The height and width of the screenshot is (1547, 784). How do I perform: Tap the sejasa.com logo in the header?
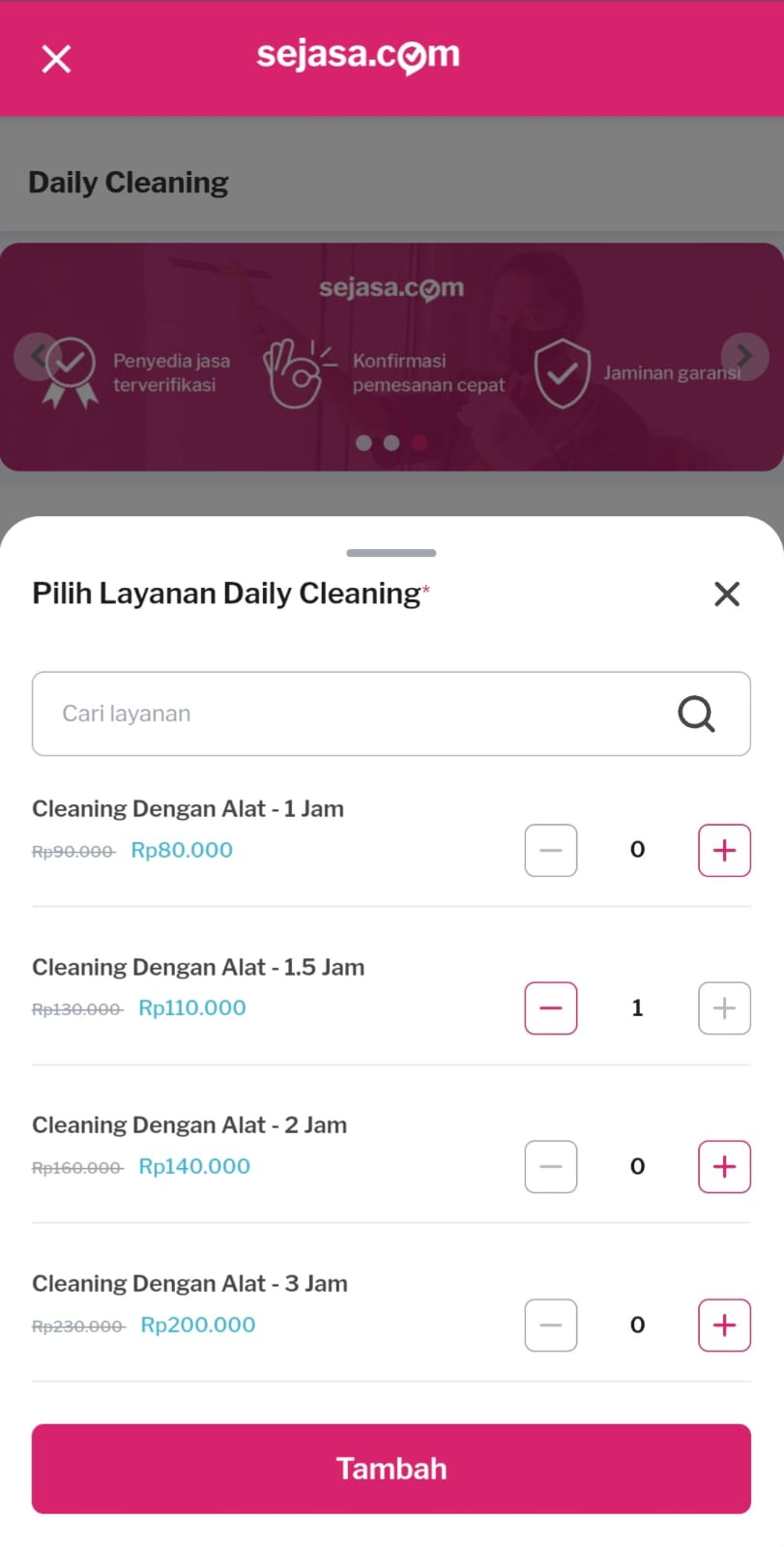point(358,56)
